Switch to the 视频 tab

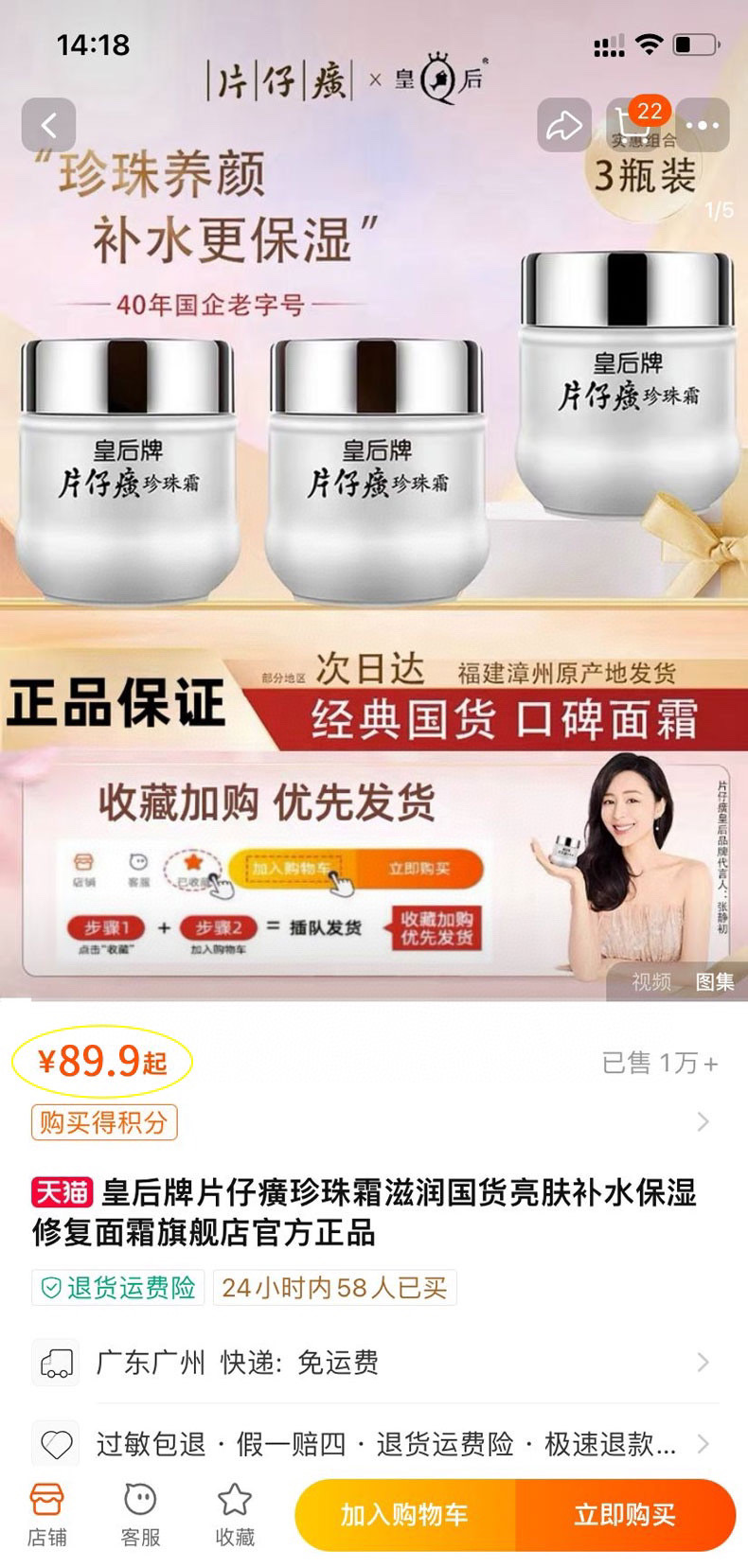coord(651,982)
